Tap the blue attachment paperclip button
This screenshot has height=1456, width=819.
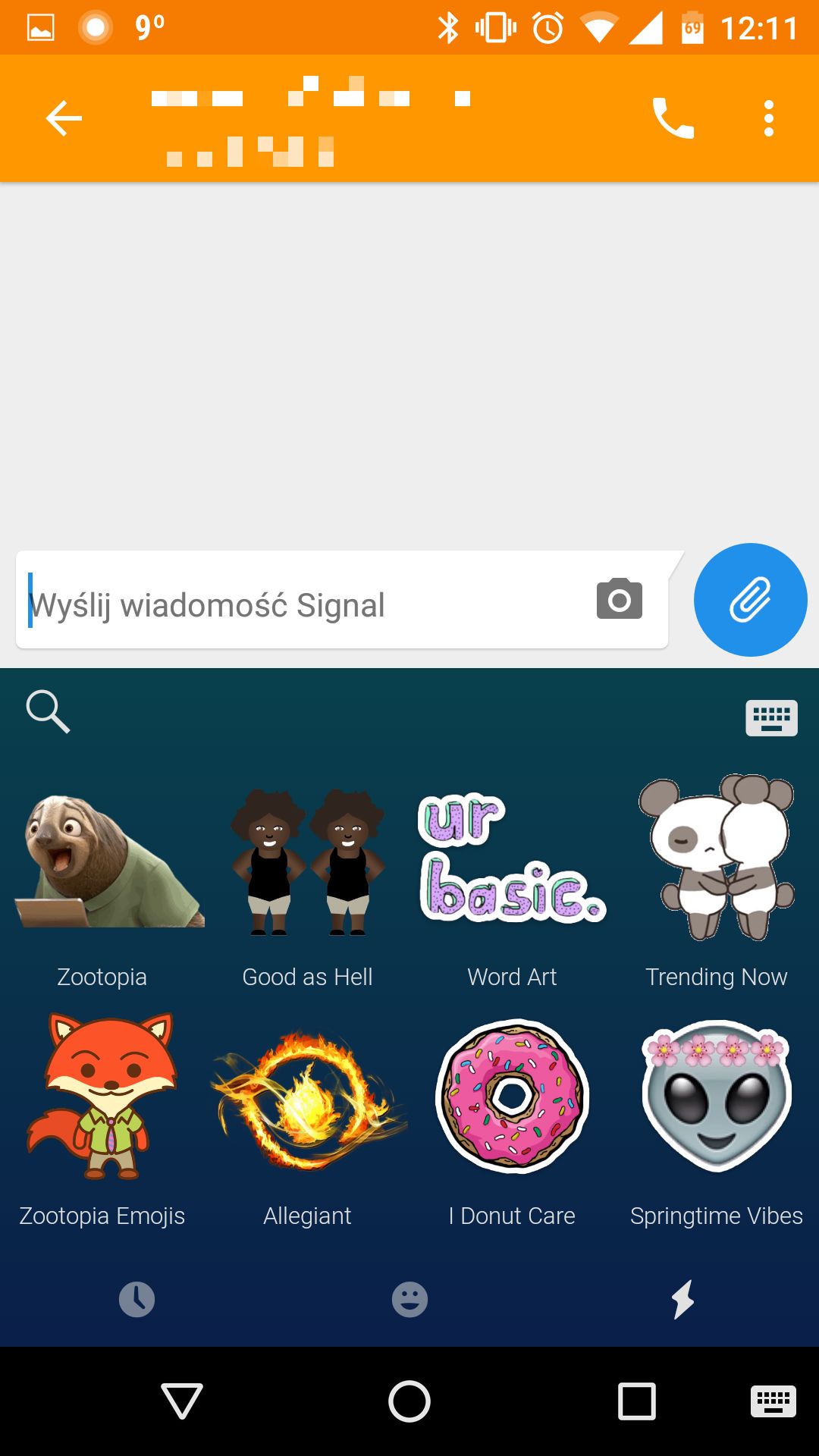point(750,600)
